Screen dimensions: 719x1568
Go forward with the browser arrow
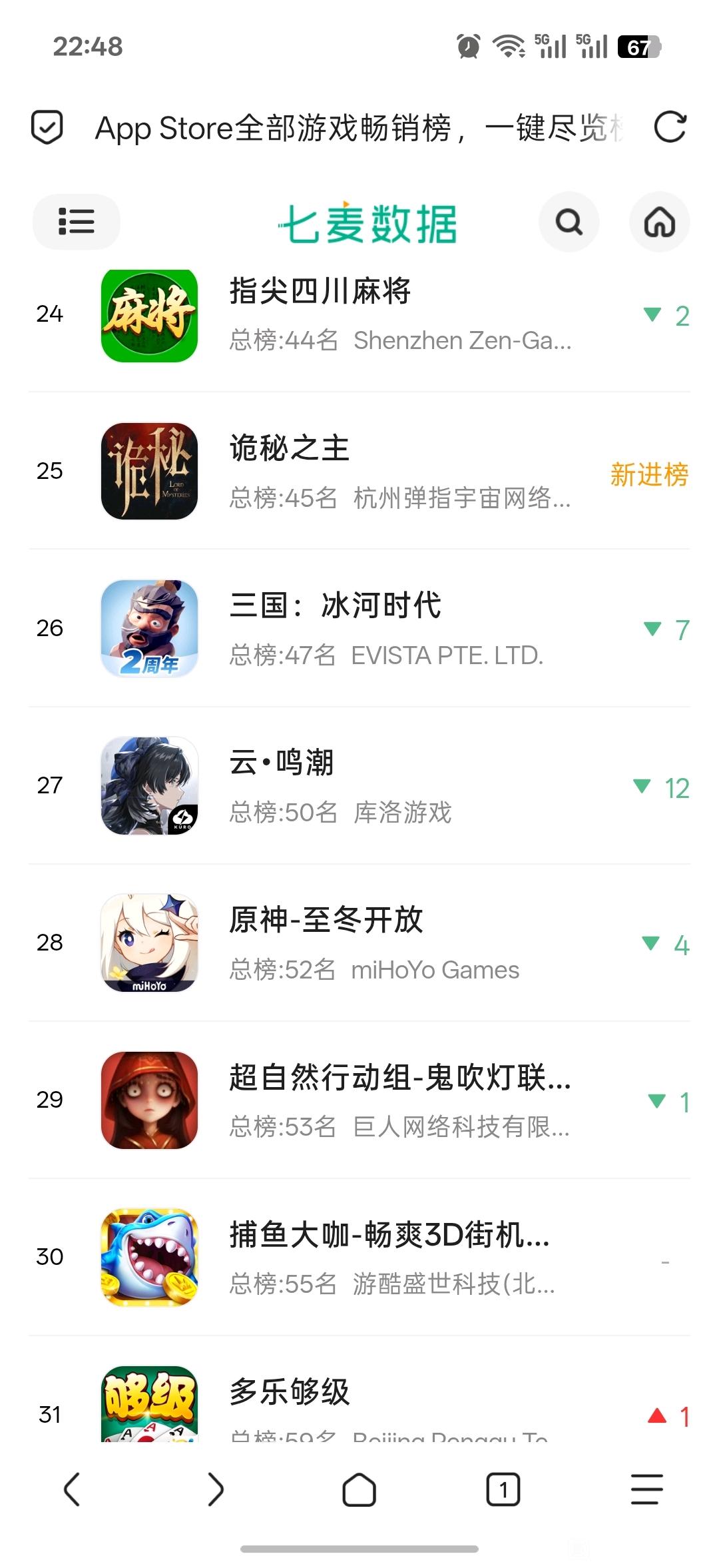click(216, 1489)
